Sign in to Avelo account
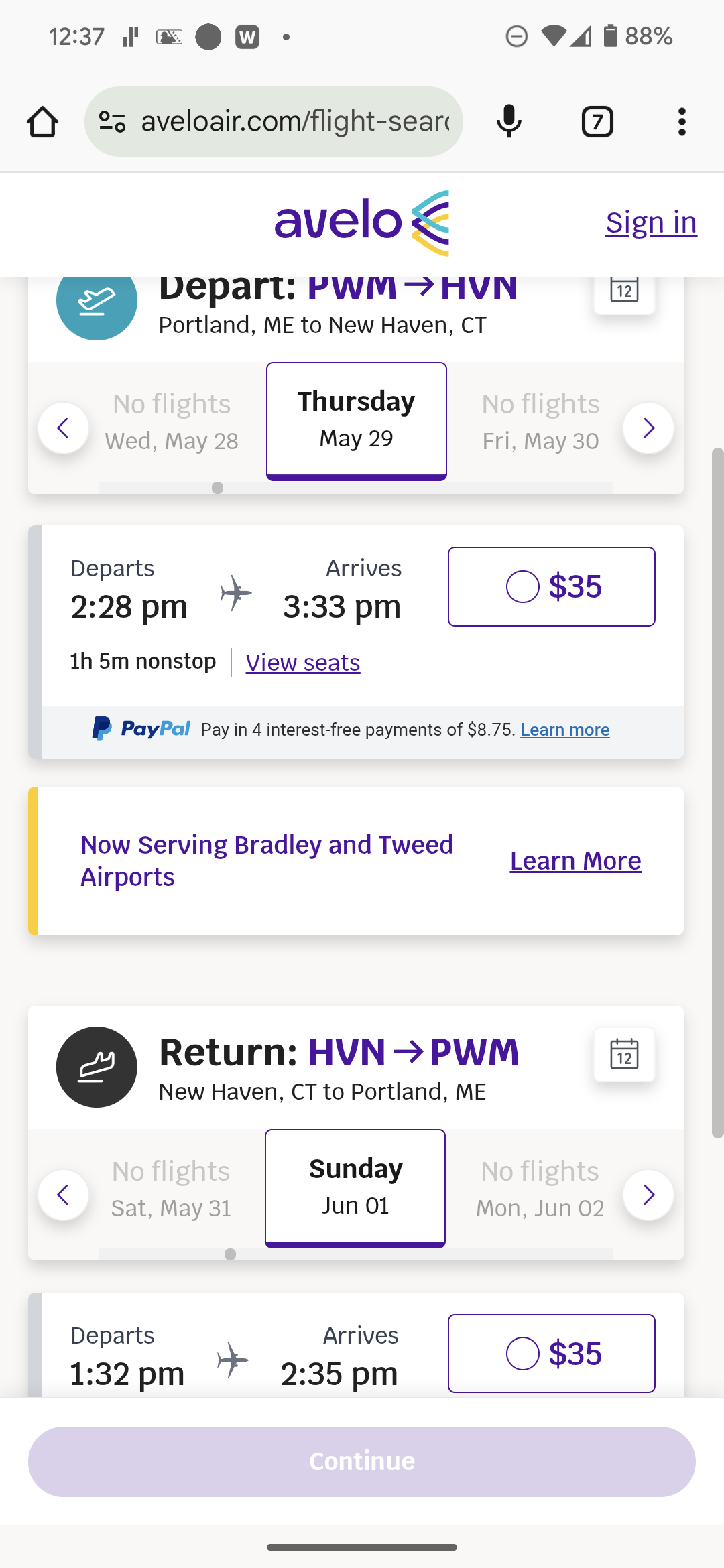This screenshot has width=724, height=1568. (x=651, y=222)
